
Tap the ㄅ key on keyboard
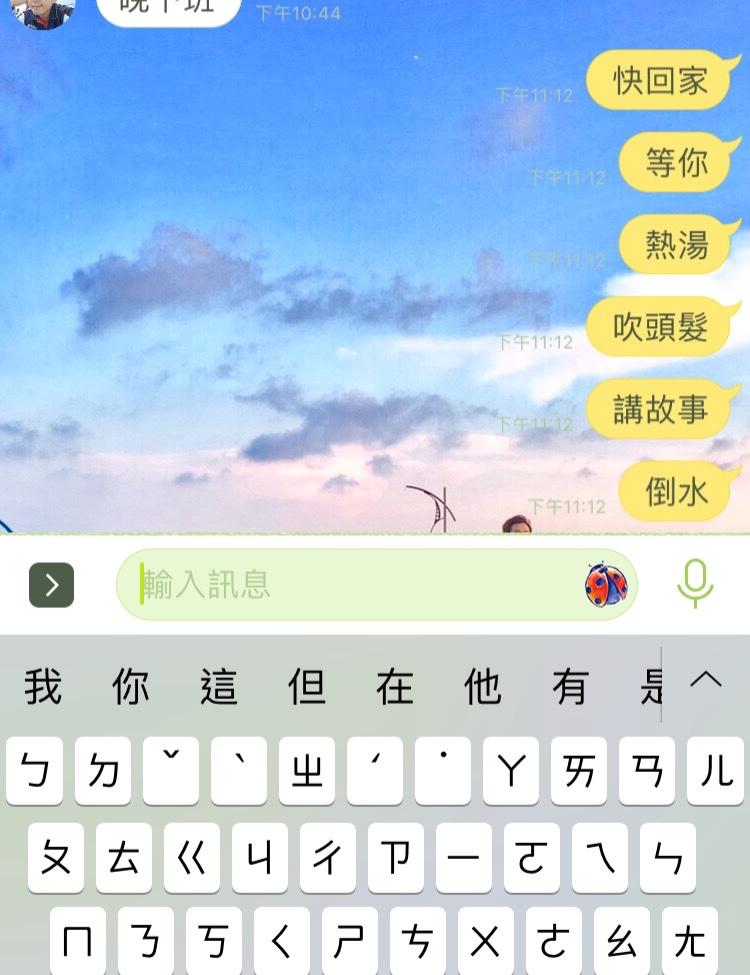click(35, 771)
